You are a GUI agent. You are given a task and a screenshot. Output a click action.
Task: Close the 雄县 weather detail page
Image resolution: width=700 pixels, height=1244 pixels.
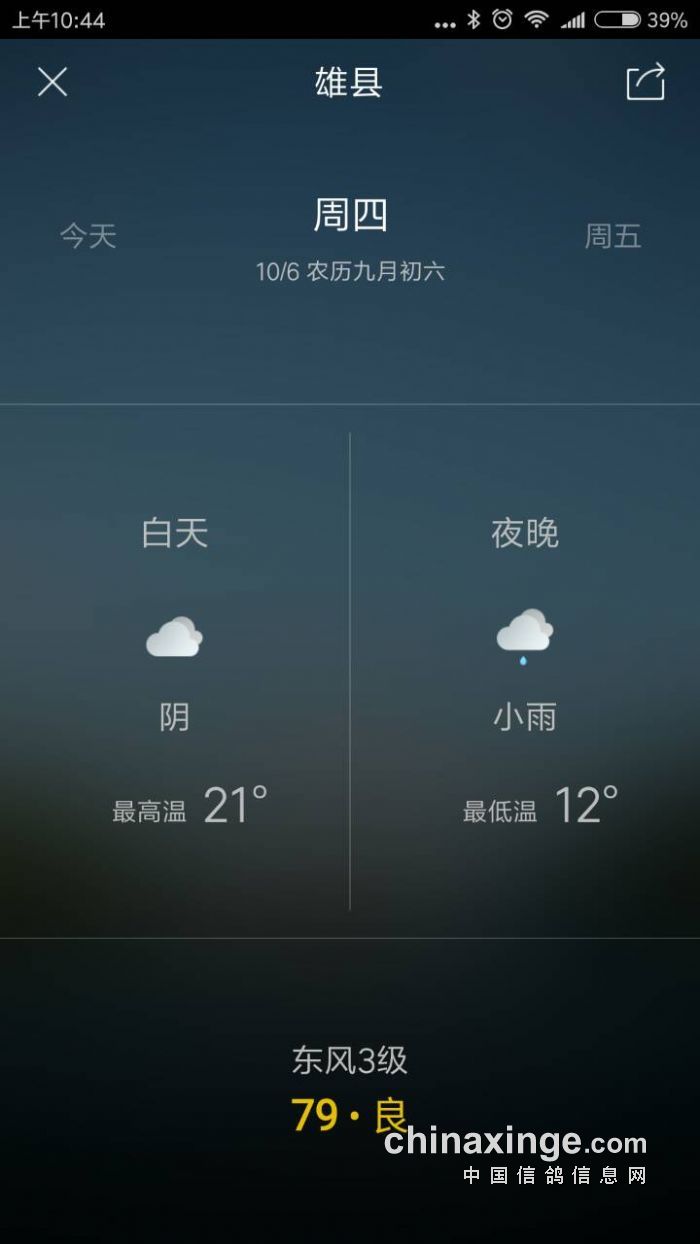[x=52, y=82]
